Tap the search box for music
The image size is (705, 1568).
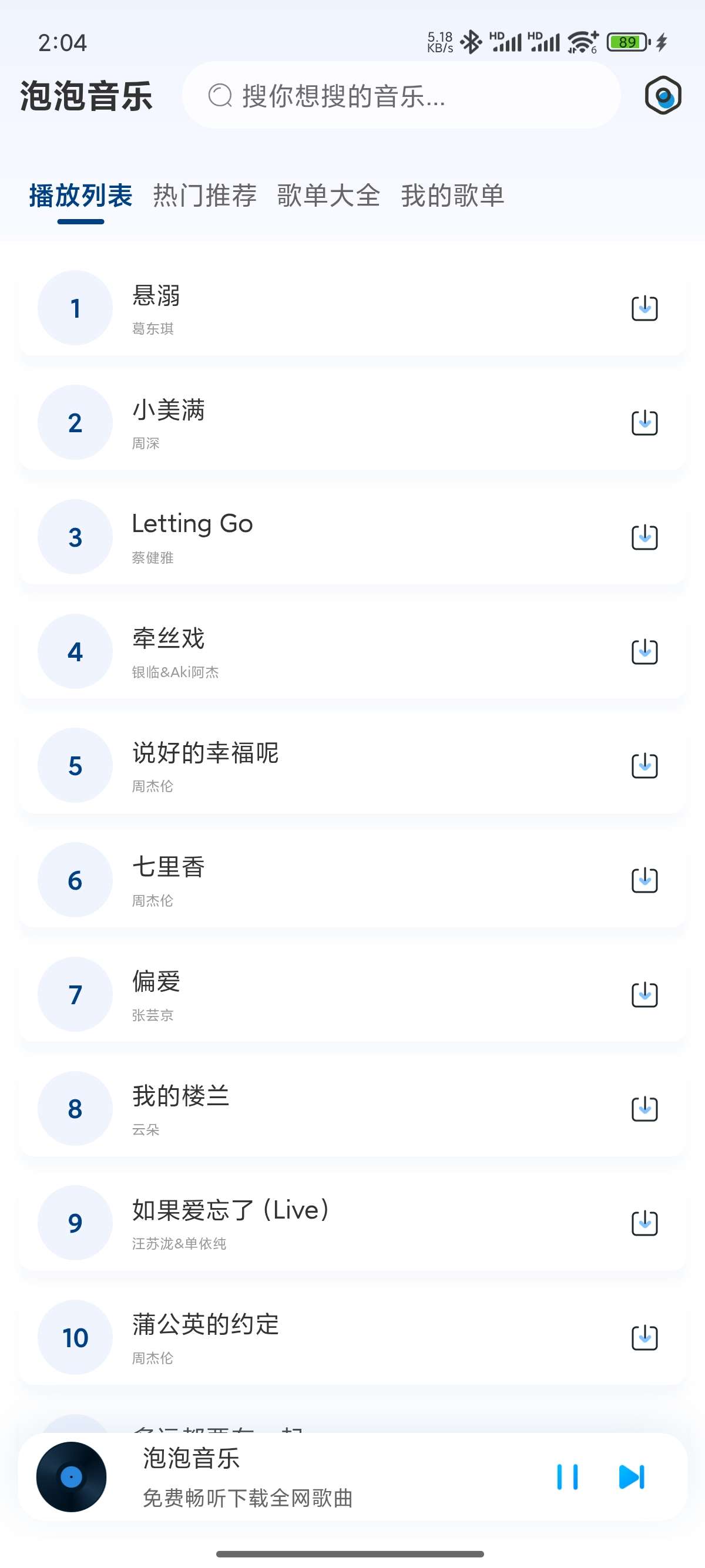click(401, 96)
